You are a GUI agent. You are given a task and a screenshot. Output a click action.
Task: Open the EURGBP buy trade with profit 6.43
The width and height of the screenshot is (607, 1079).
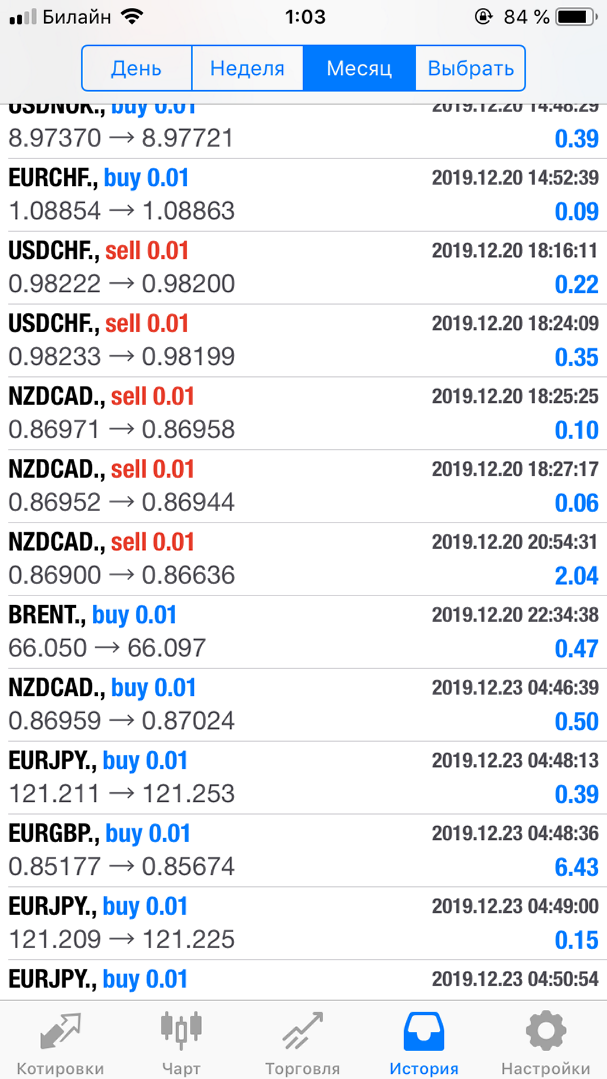click(x=304, y=851)
